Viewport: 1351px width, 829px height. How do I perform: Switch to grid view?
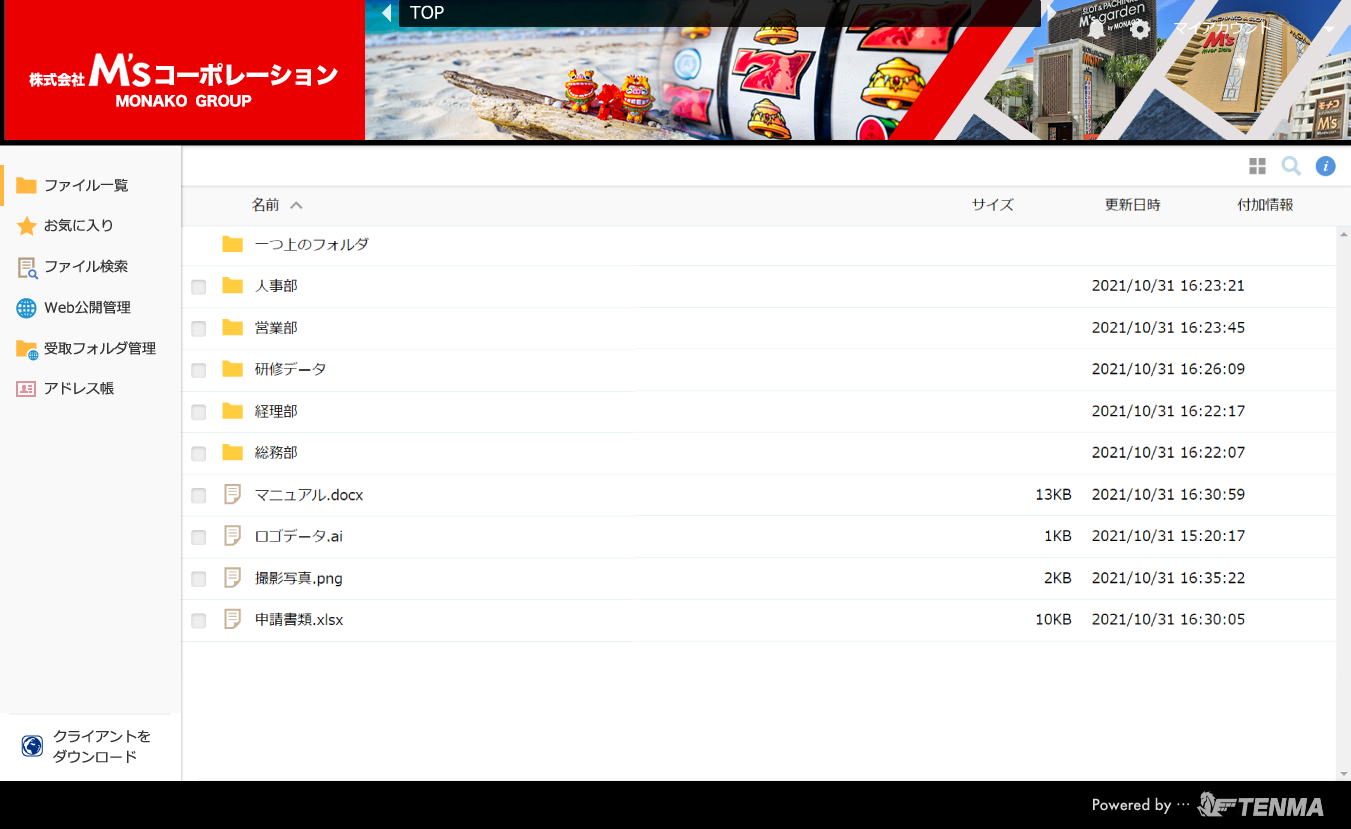point(1258,166)
